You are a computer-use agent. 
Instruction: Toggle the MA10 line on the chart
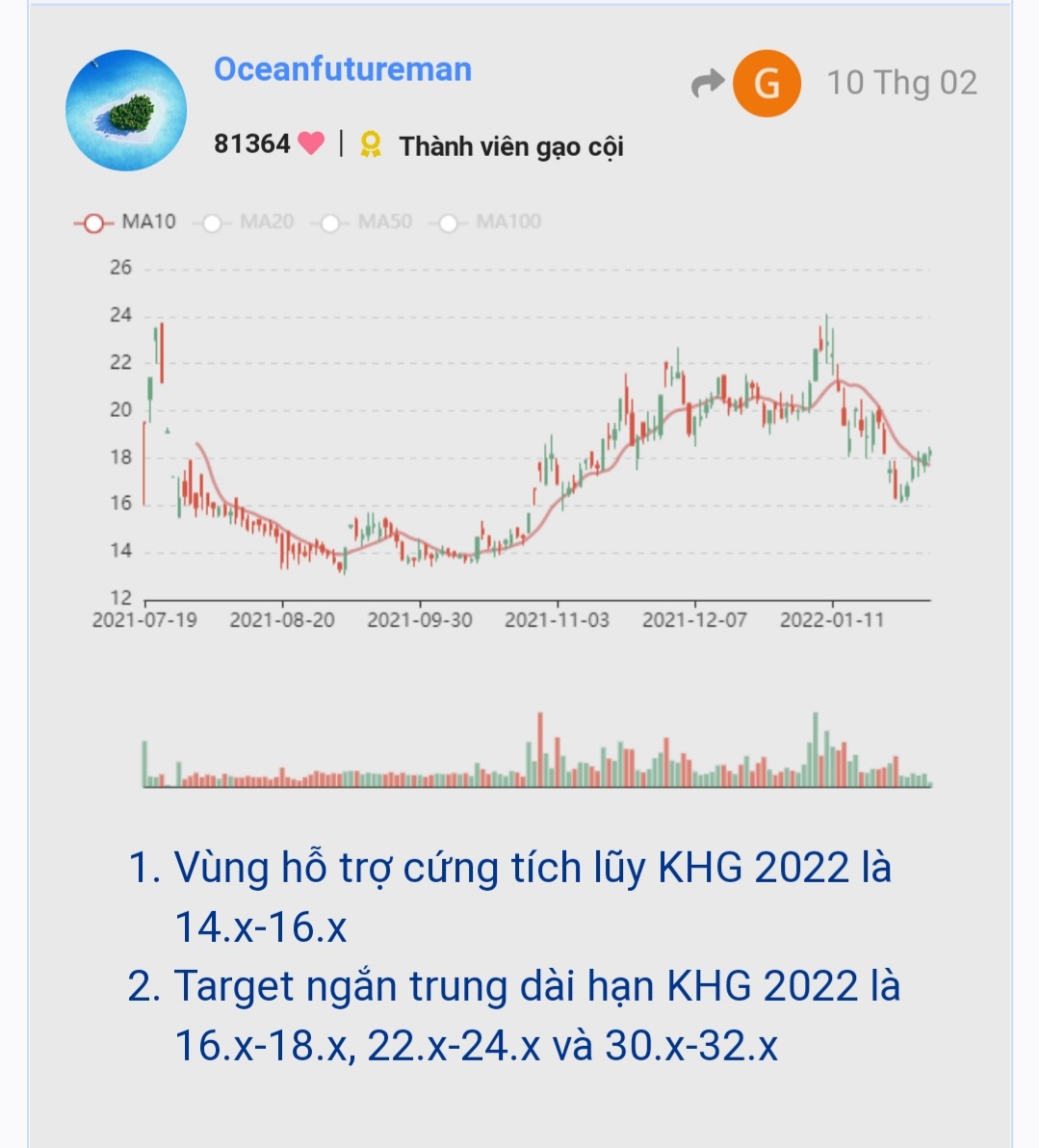tap(125, 222)
